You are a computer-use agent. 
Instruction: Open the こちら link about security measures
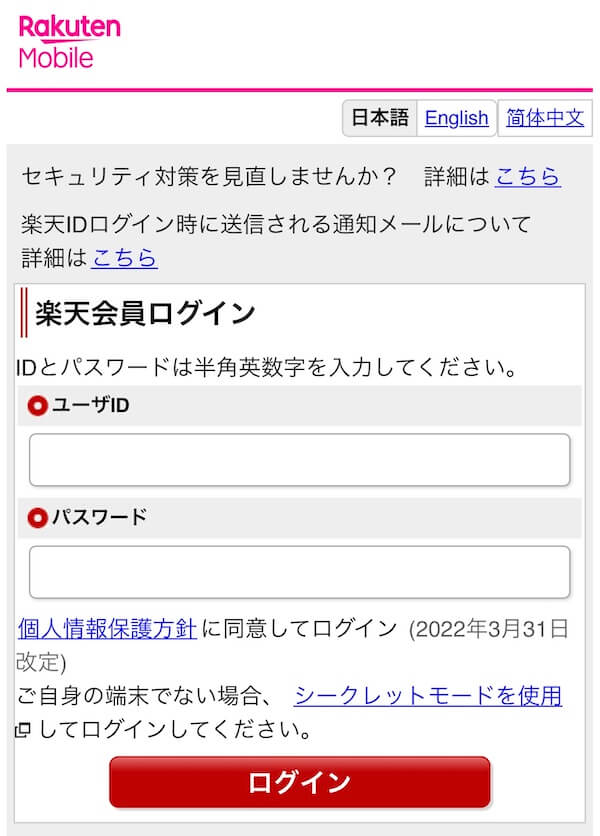coord(527,177)
